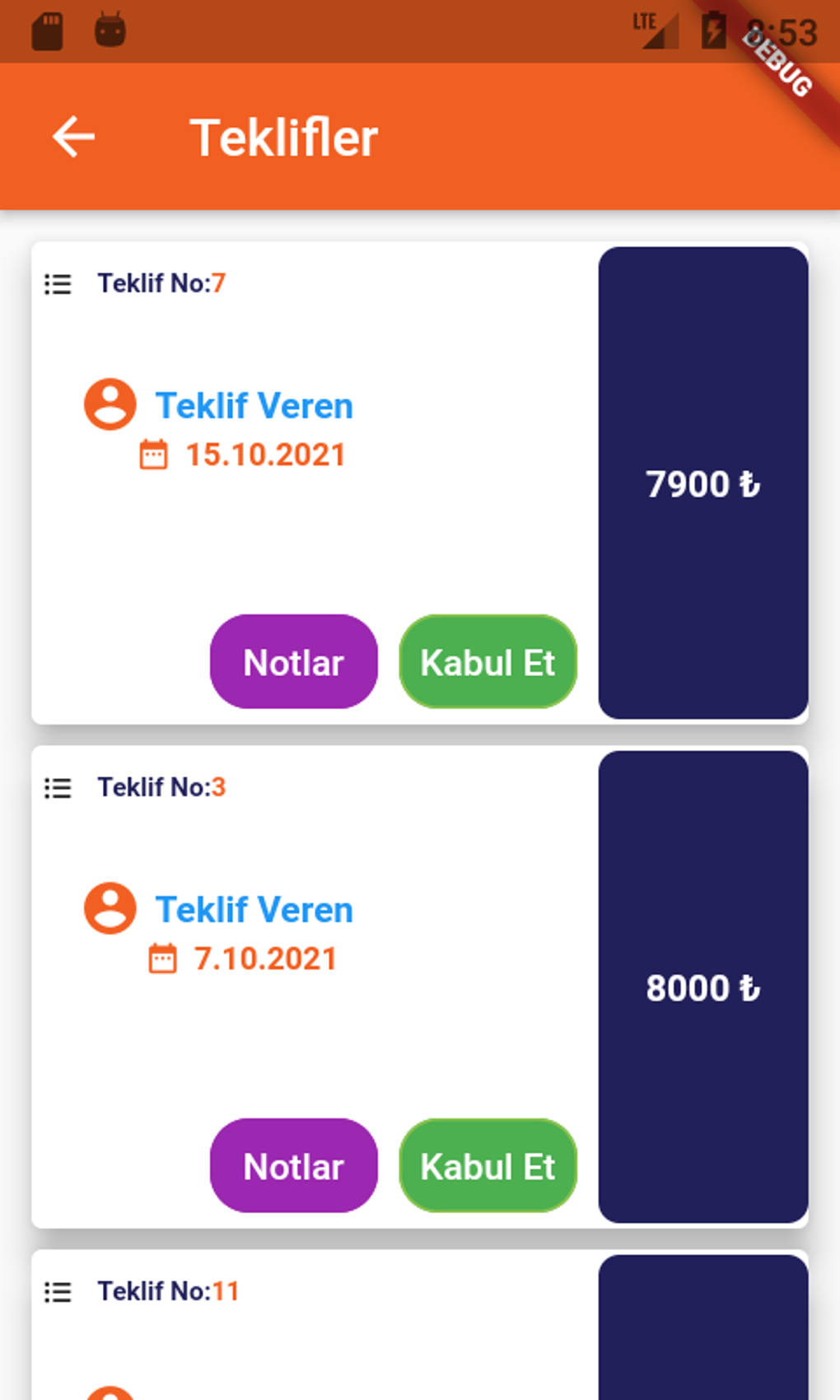Open Notlar for Teklif No:3
Viewport: 840px width, 1400px height.
tap(294, 1165)
